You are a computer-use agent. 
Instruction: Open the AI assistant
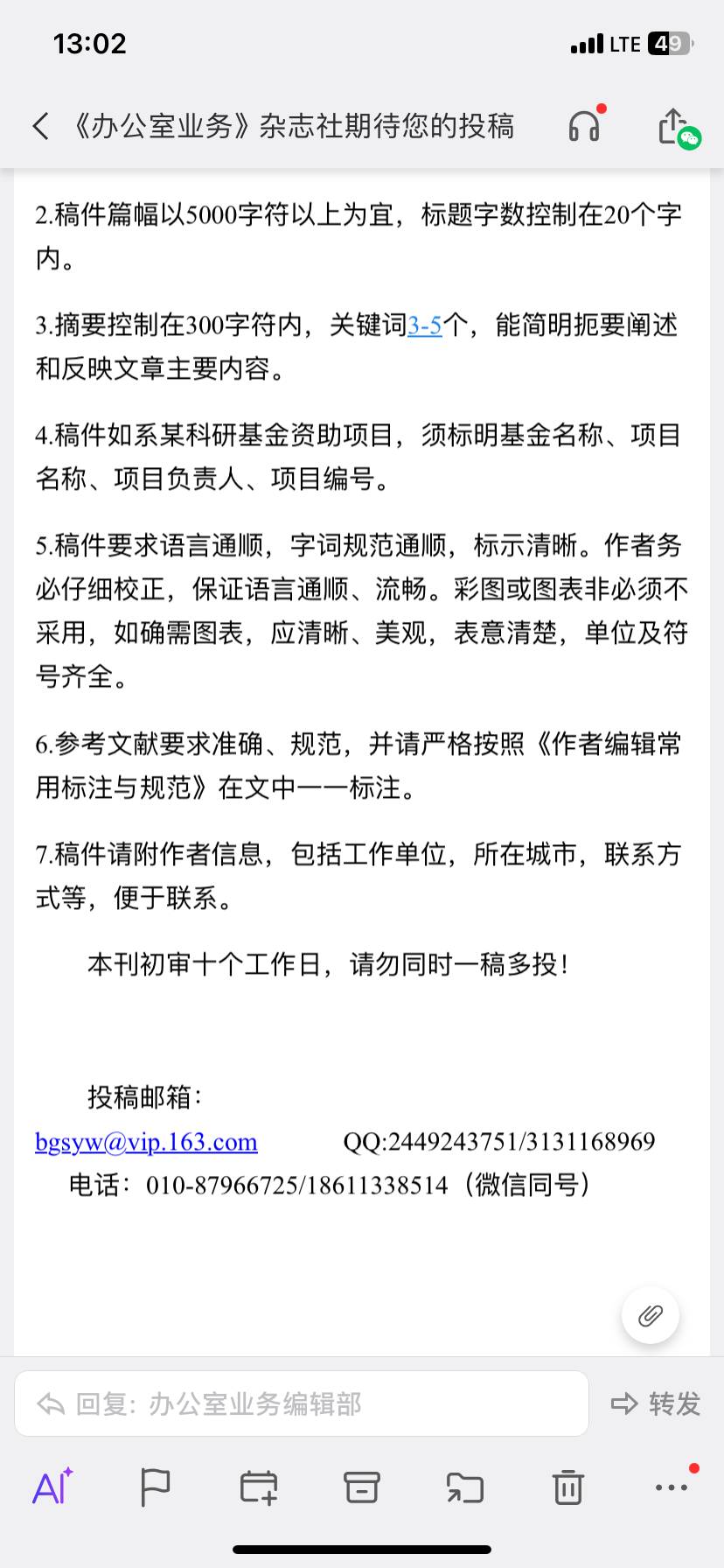coord(52,1487)
